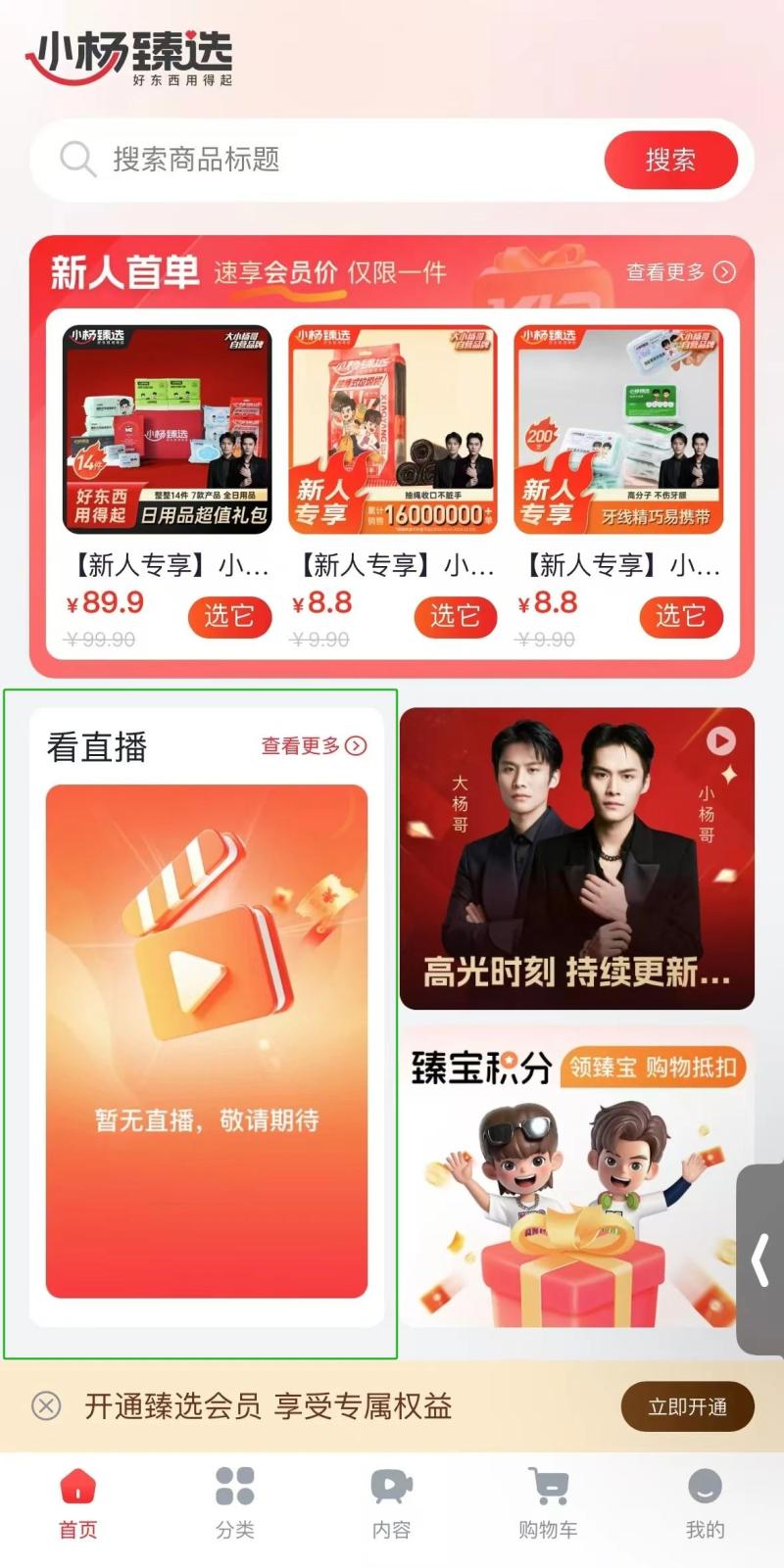Open the 日用品超值礼包 product image
Screen dimensions: 784x1568
click(x=167, y=430)
